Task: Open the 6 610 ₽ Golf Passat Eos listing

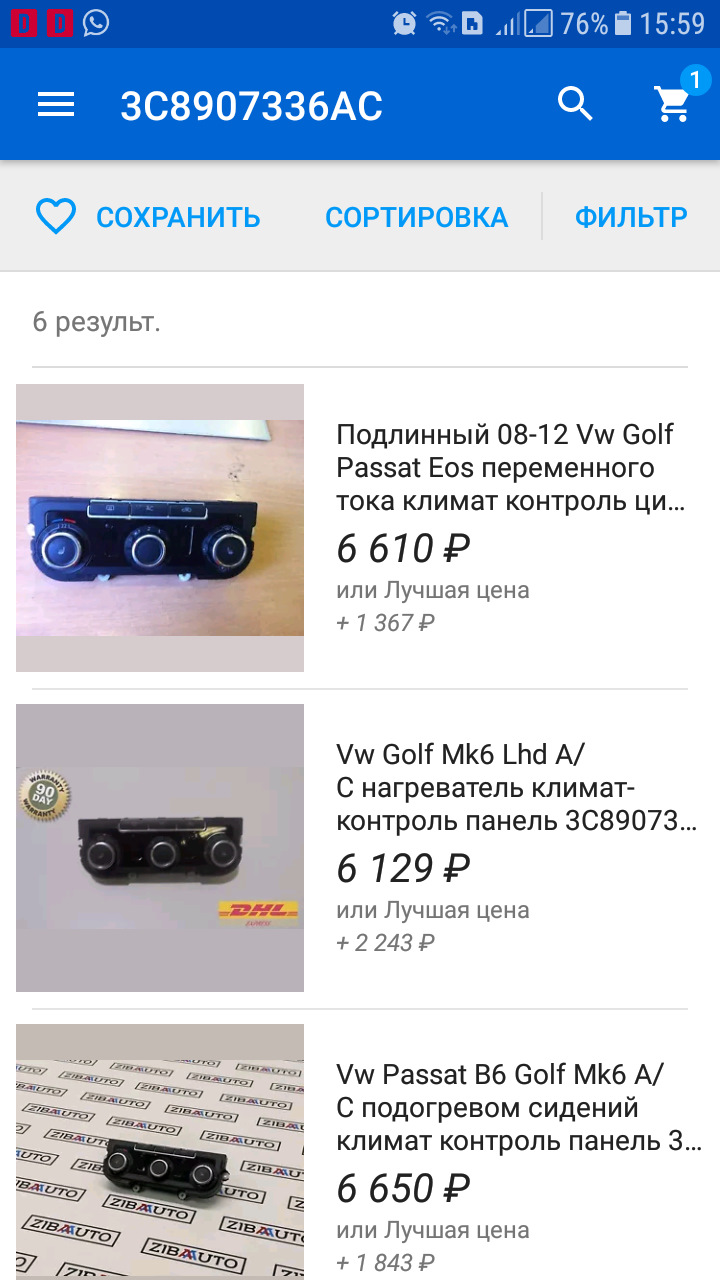Action: tap(510, 467)
